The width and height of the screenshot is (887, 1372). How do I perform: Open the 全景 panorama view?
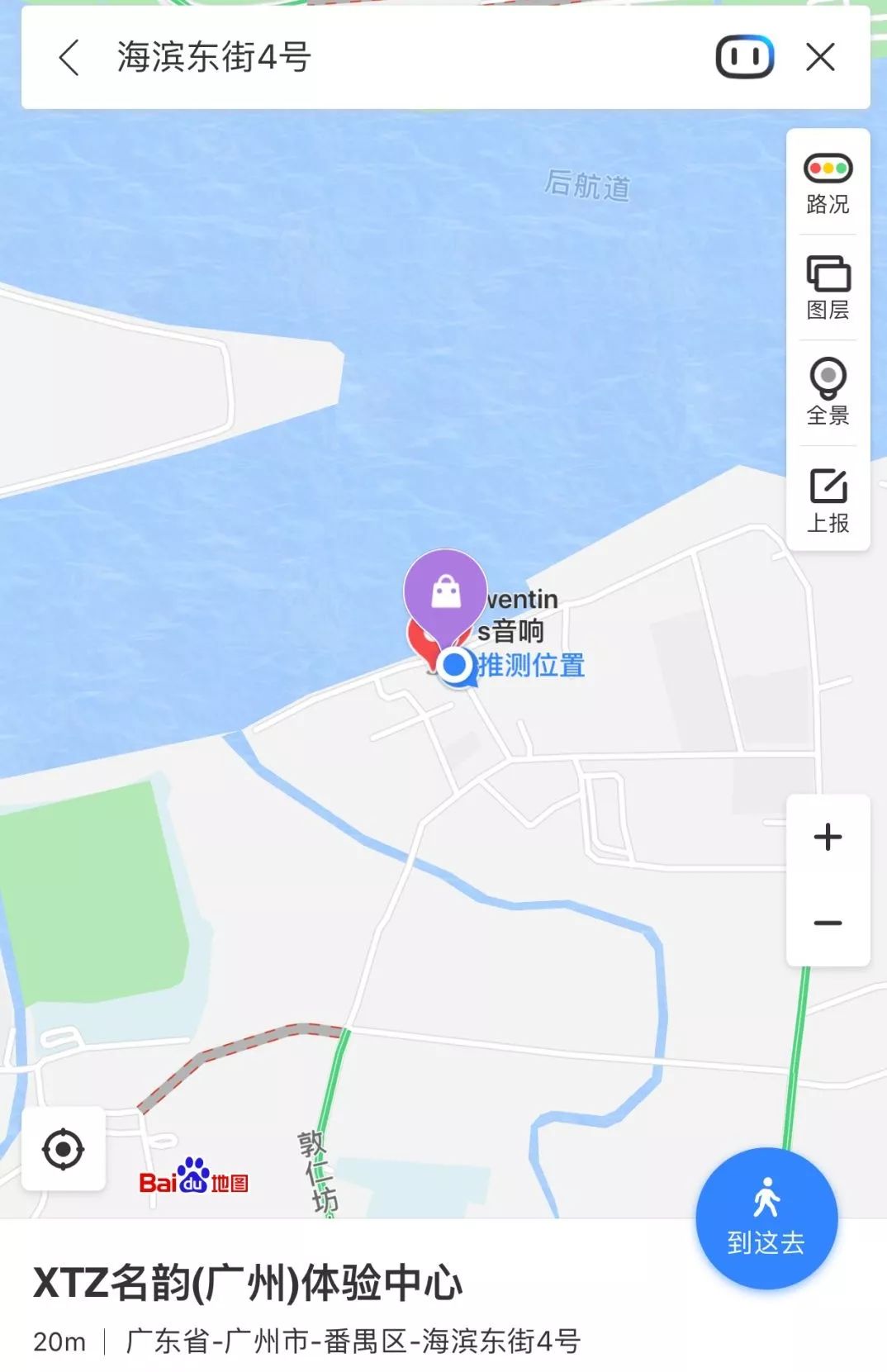point(828,392)
